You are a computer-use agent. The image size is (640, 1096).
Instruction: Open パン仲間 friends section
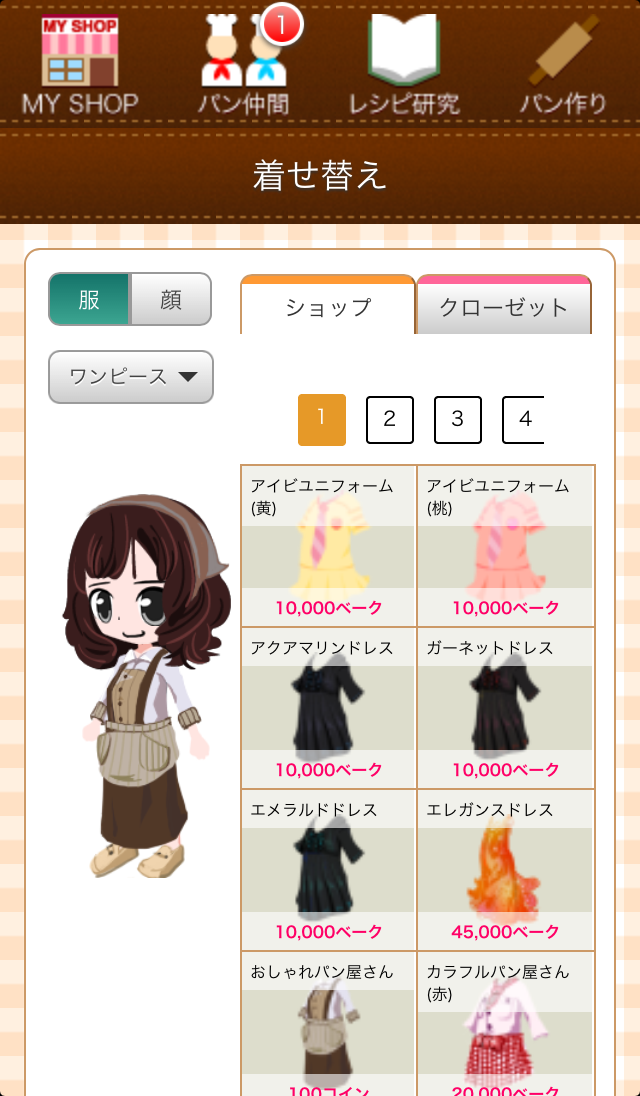[x=244, y=63]
